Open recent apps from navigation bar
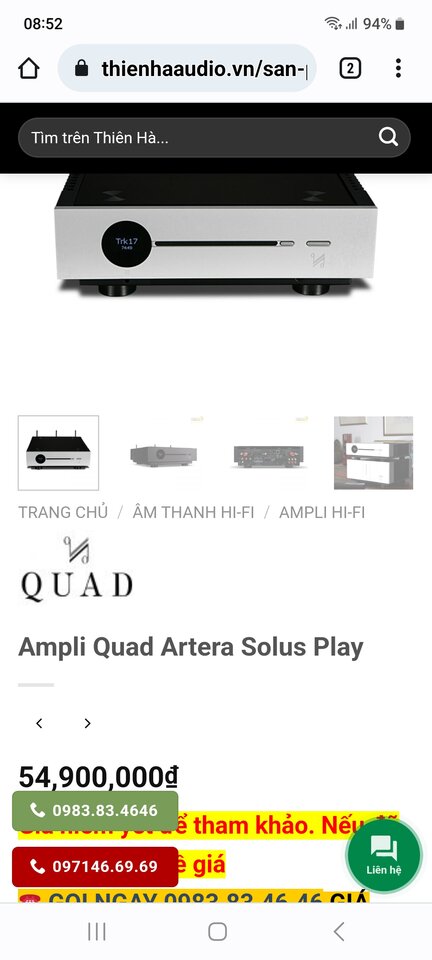This screenshot has height=960, width=432. tap(97, 931)
